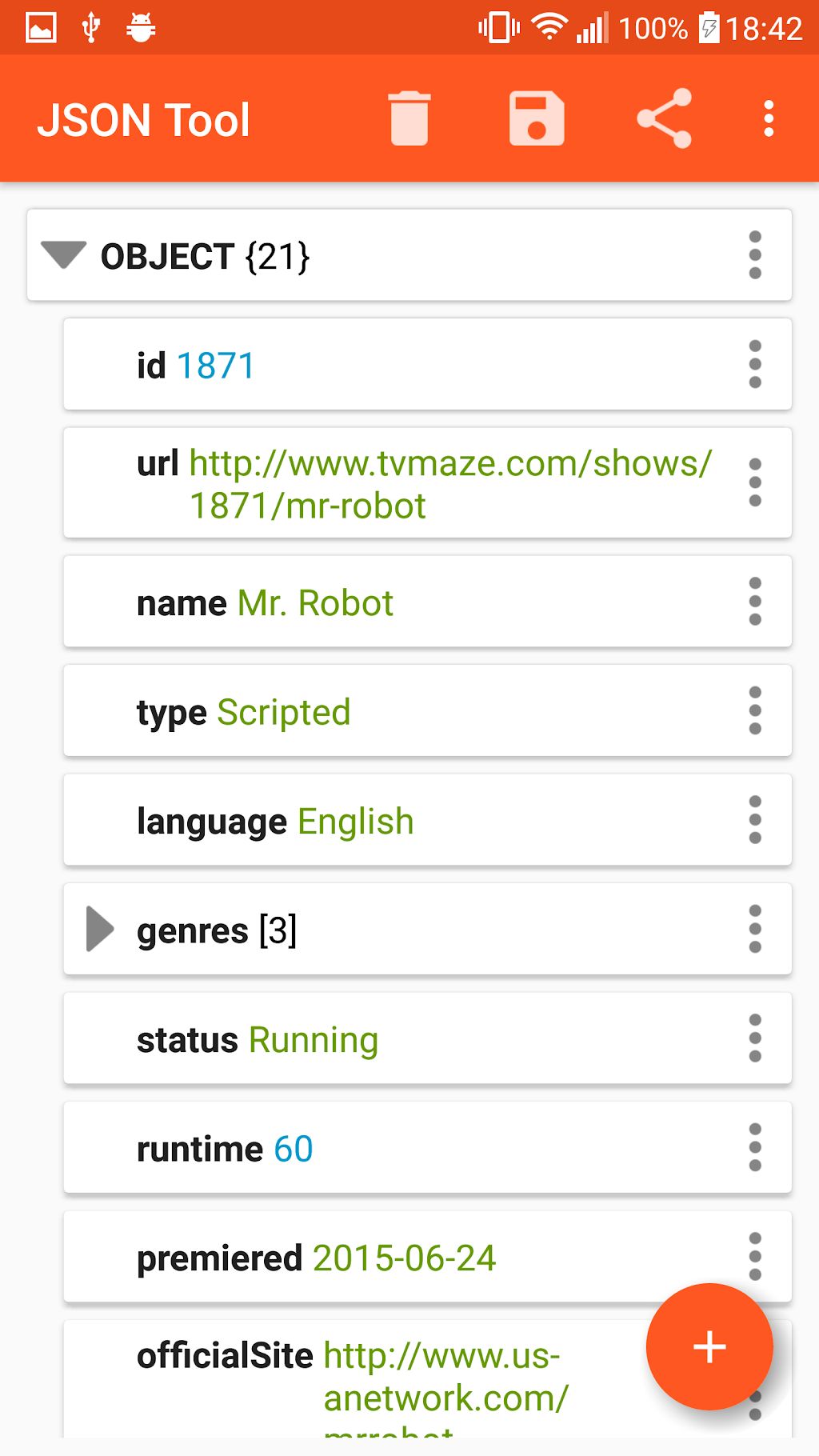
Task: Save the JSON using the floppy disk icon
Action: 537,118
